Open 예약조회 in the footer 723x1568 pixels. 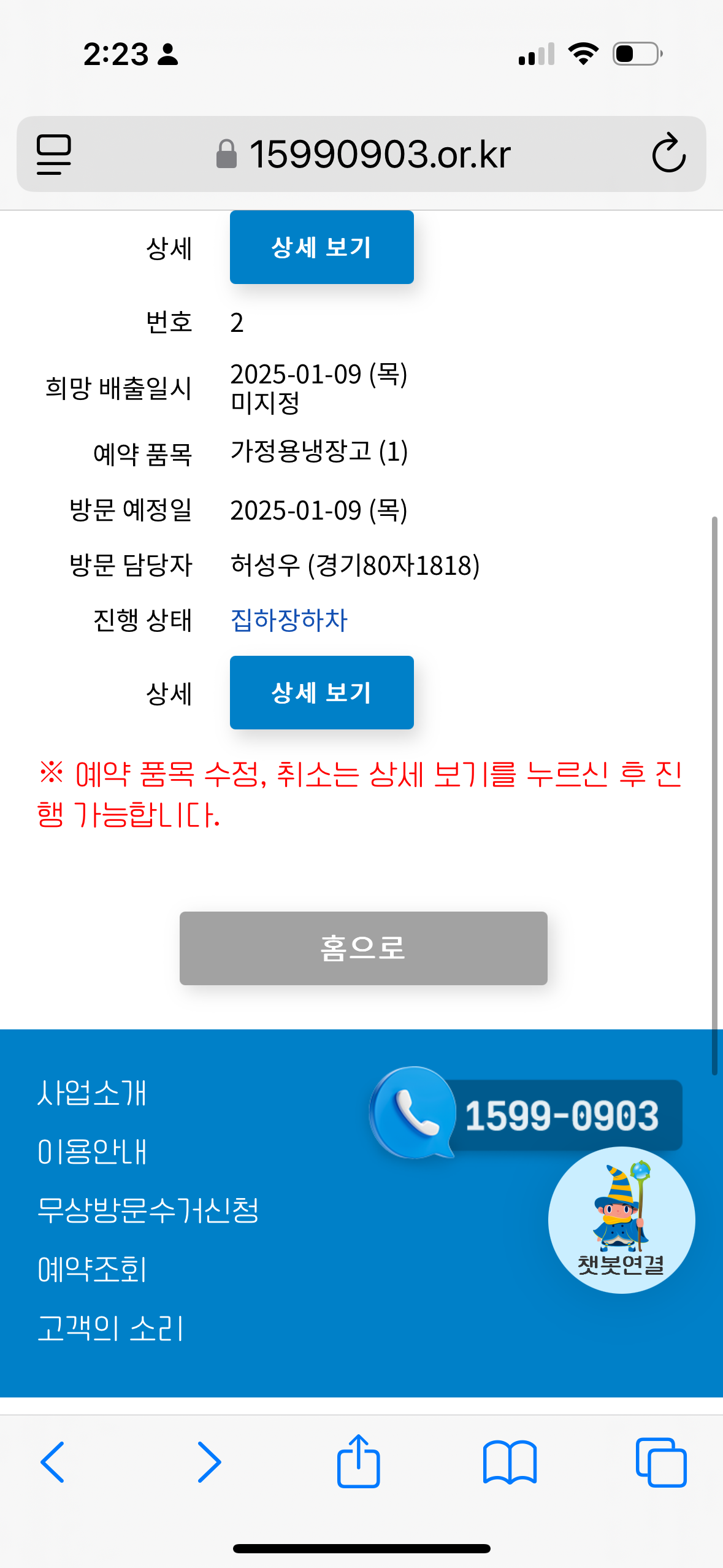point(92,1269)
